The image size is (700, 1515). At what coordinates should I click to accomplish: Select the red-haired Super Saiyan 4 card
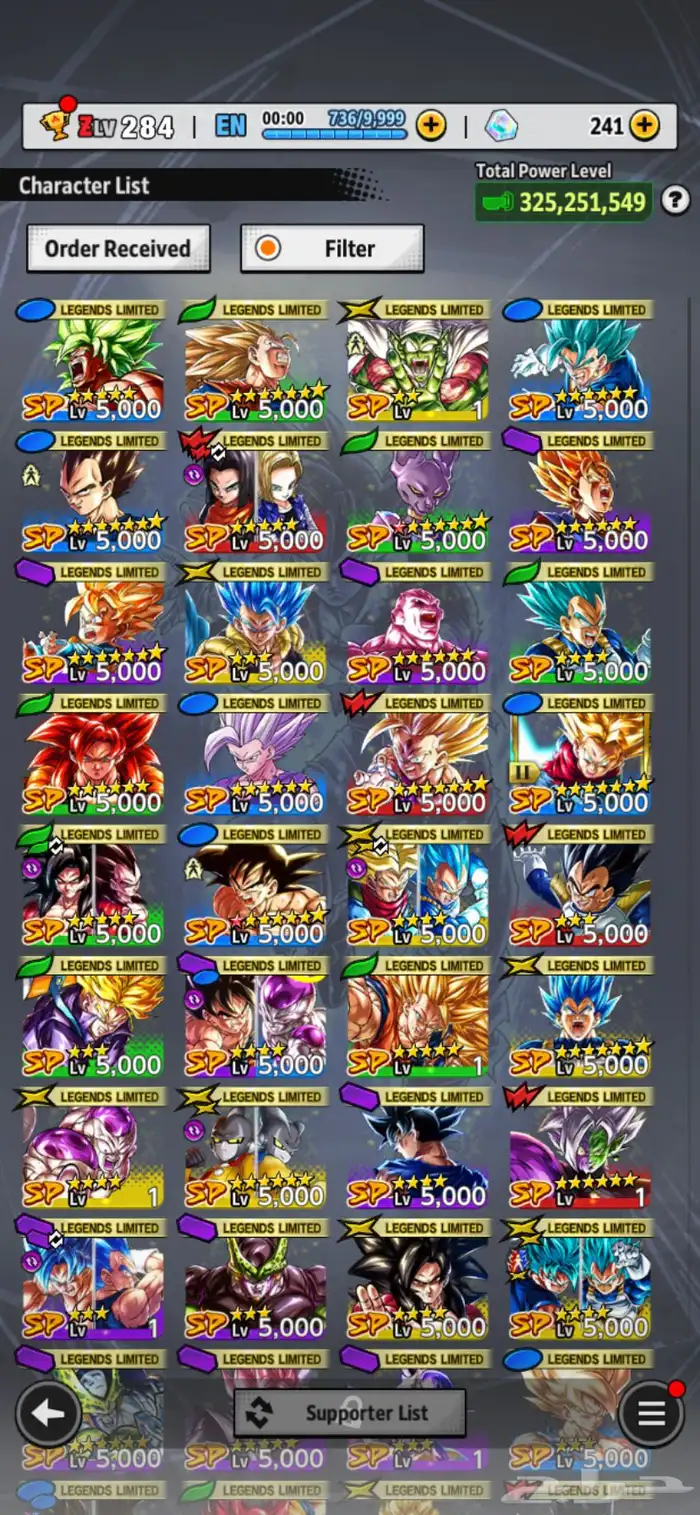tap(92, 755)
